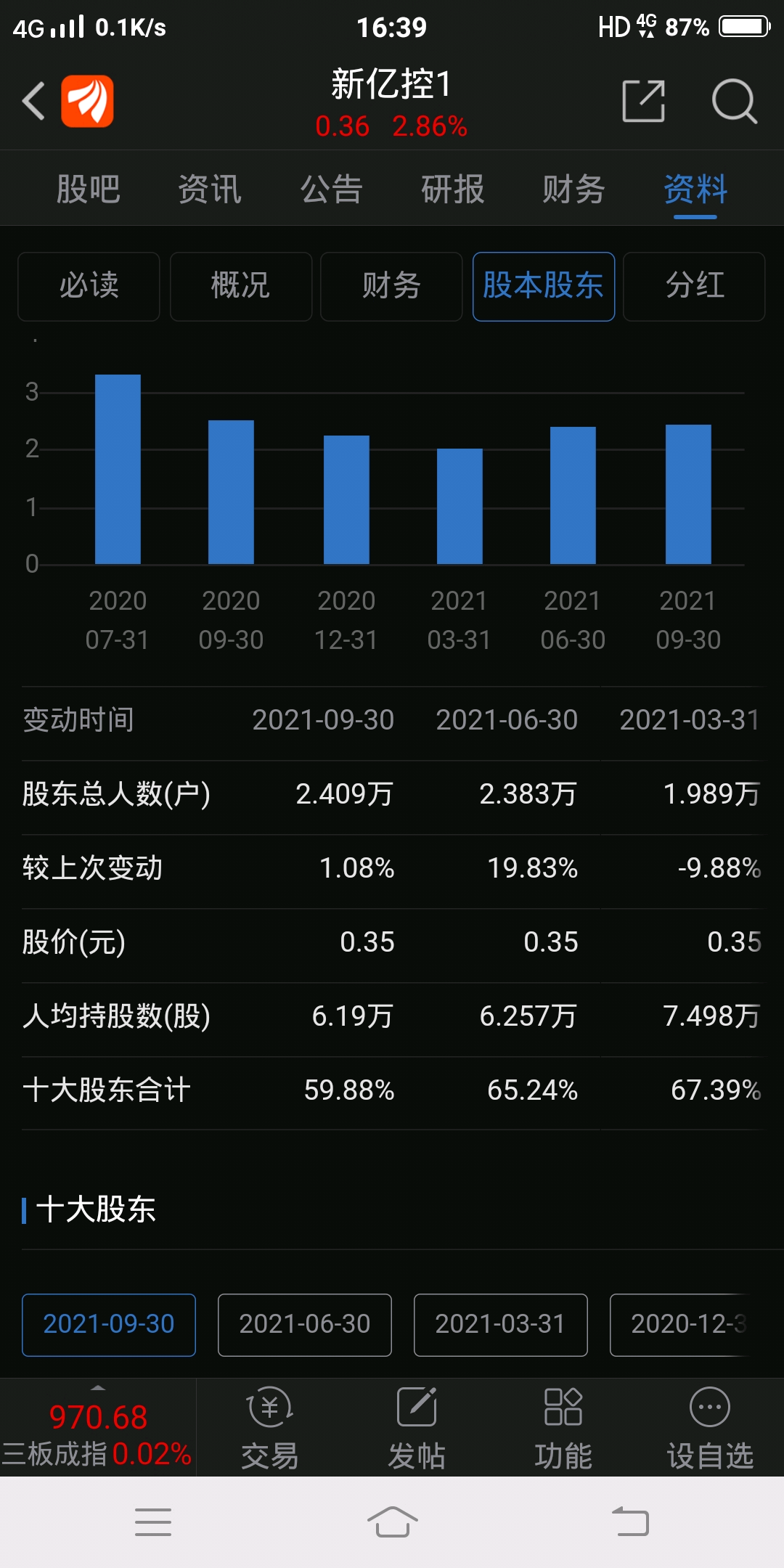Show top shareholders for 2021-03-31

[501, 1325]
